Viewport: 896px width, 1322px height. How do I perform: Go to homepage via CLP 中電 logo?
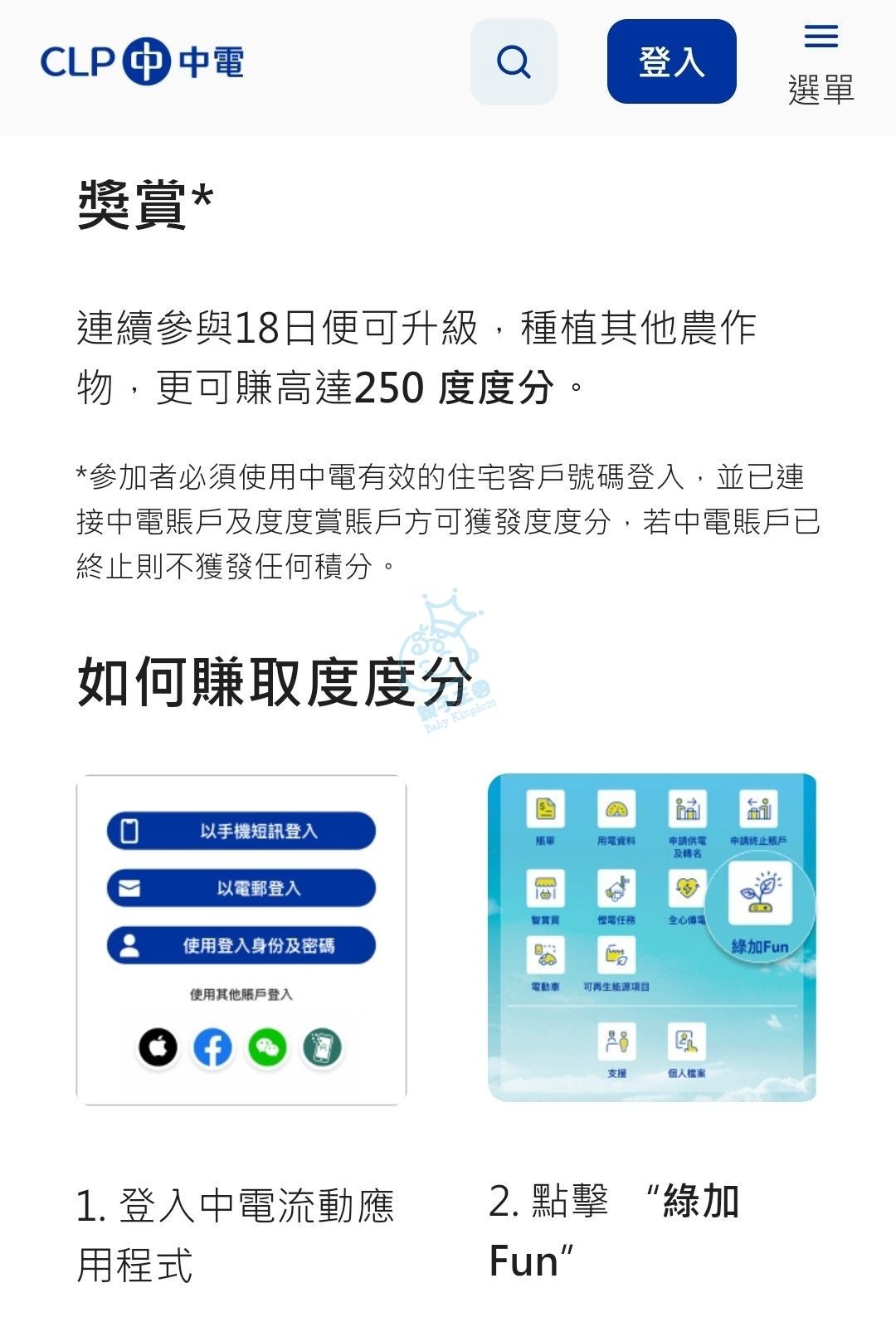click(142, 61)
